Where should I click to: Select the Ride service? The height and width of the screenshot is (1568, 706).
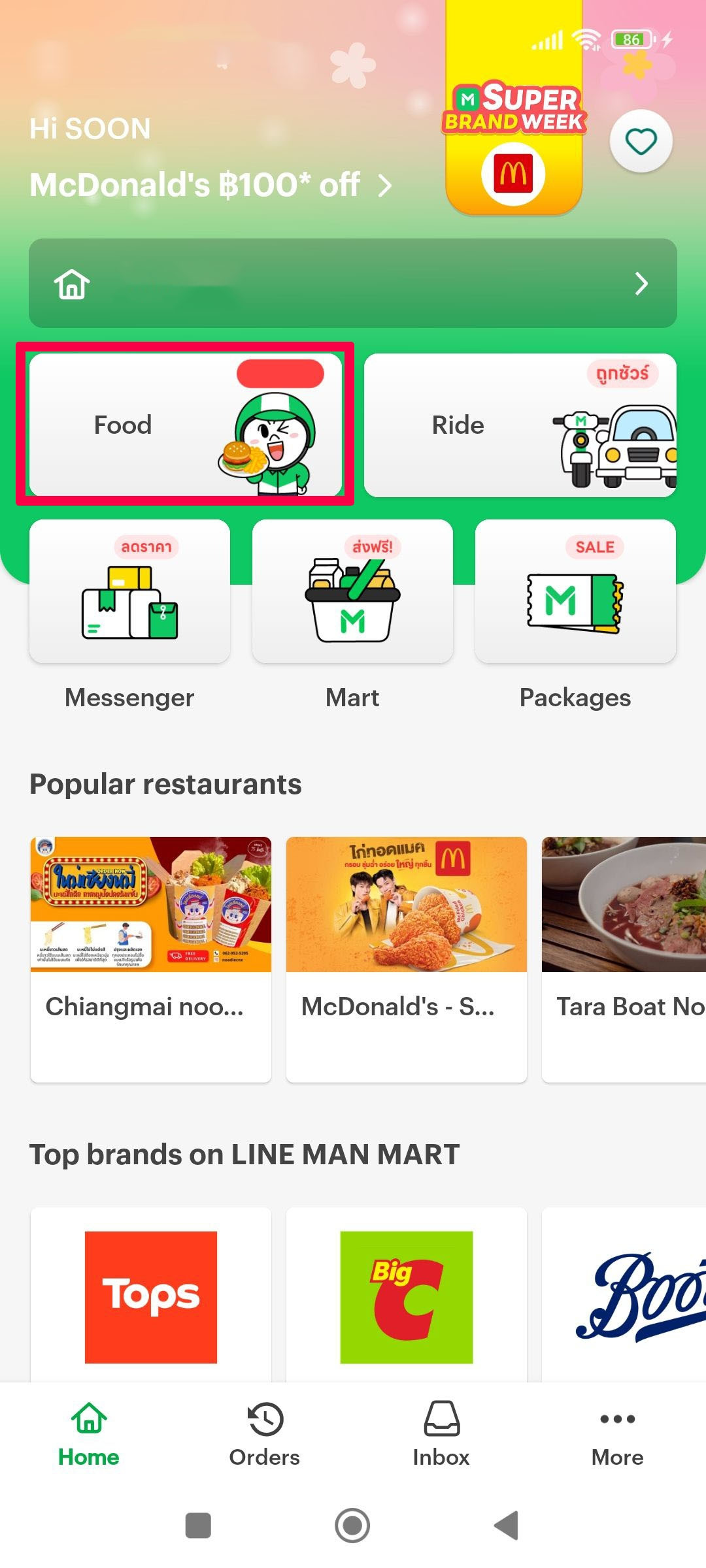[520, 425]
